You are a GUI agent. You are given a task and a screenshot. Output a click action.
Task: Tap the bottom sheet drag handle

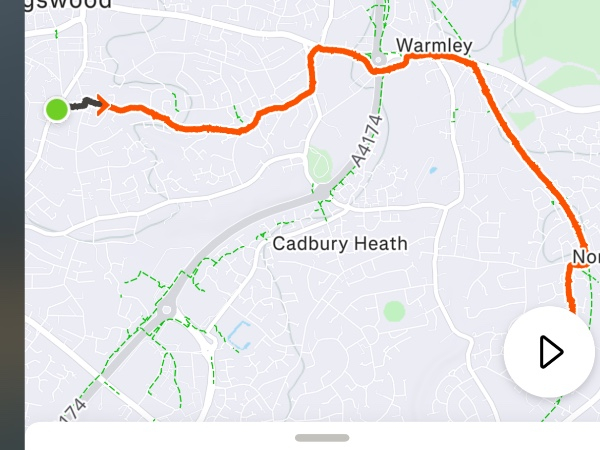tap(322, 437)
